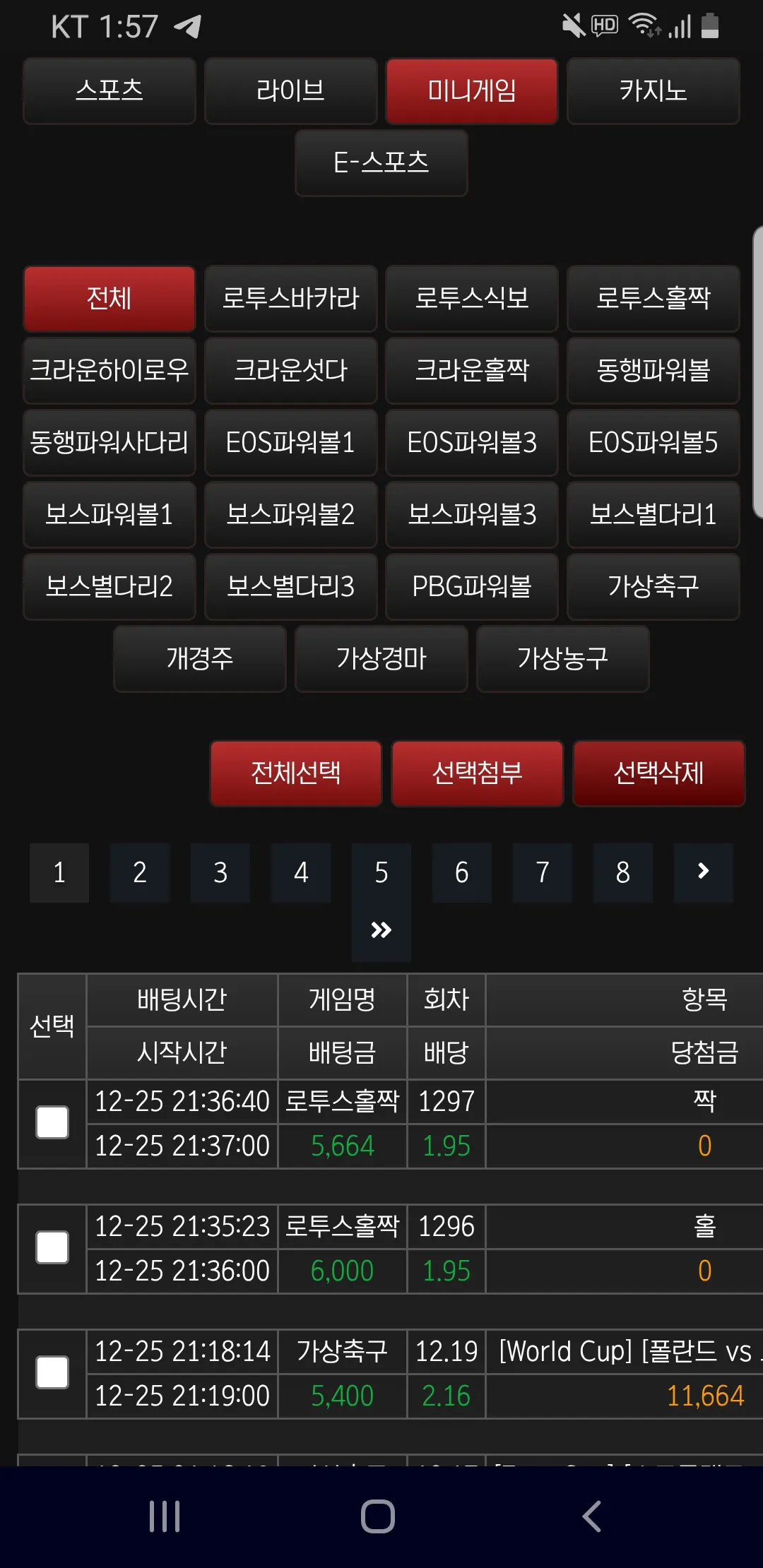The width and height of the screenshot is (763, 1568).
Task: Select the 가상축구 12.19 bet checkbox
Action: click(x=52, y=1373)
